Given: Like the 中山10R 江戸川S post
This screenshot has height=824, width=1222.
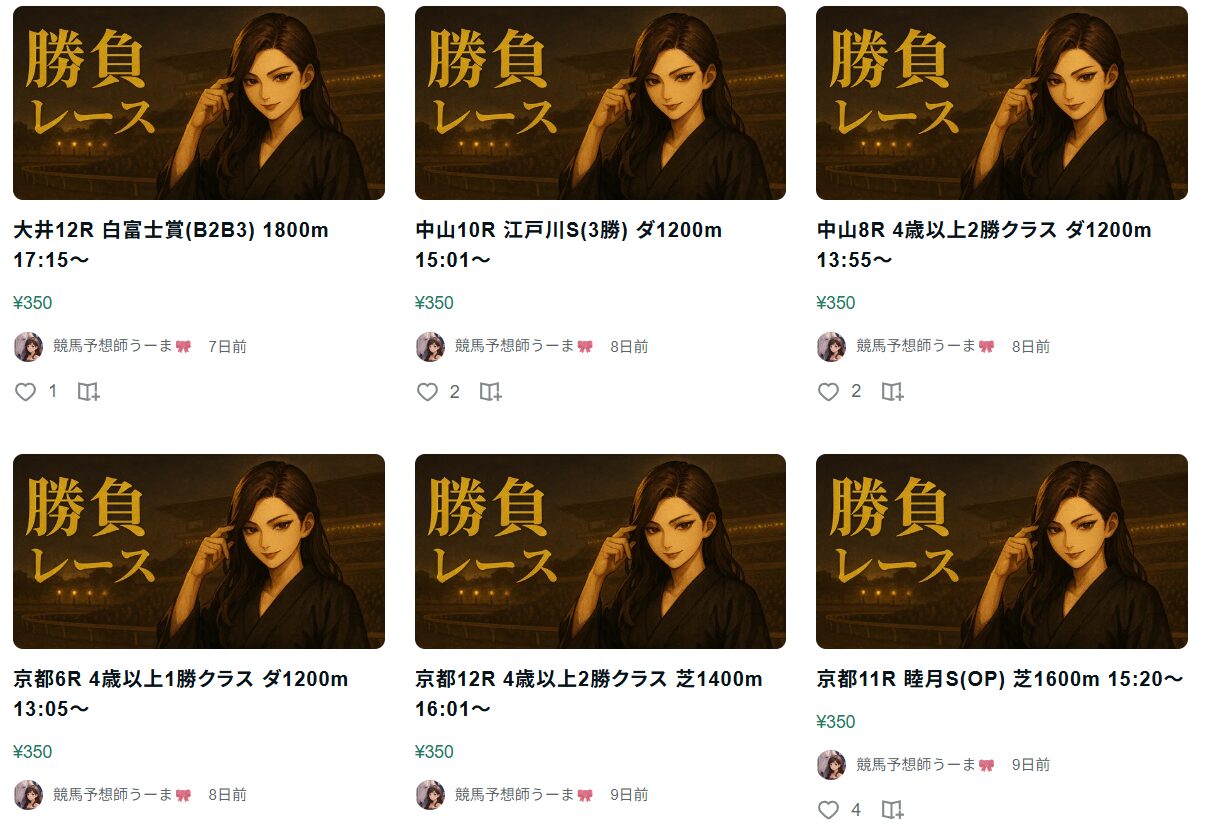Looking at the screenshot, I should tap(427, 392).
